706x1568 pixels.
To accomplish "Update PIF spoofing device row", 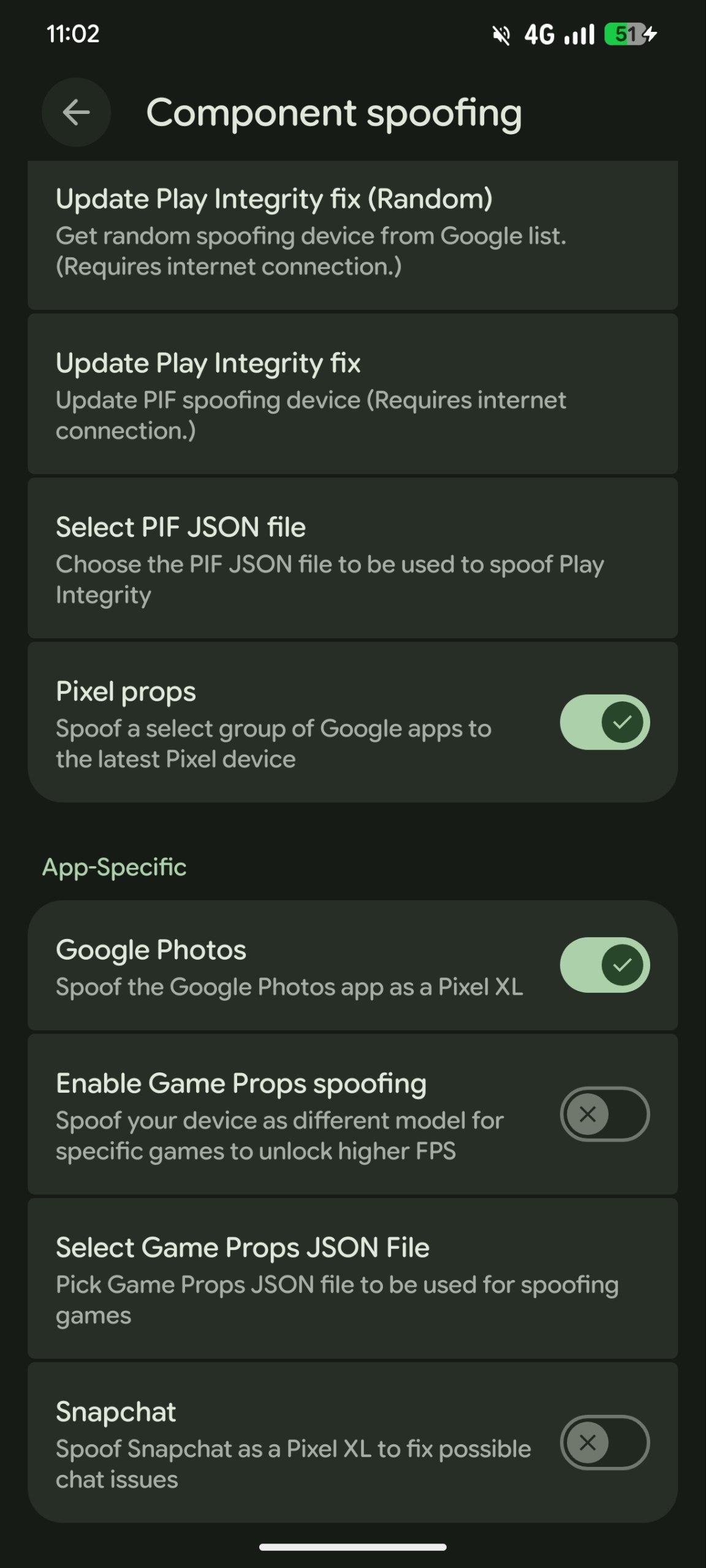I will pos(352,395).
